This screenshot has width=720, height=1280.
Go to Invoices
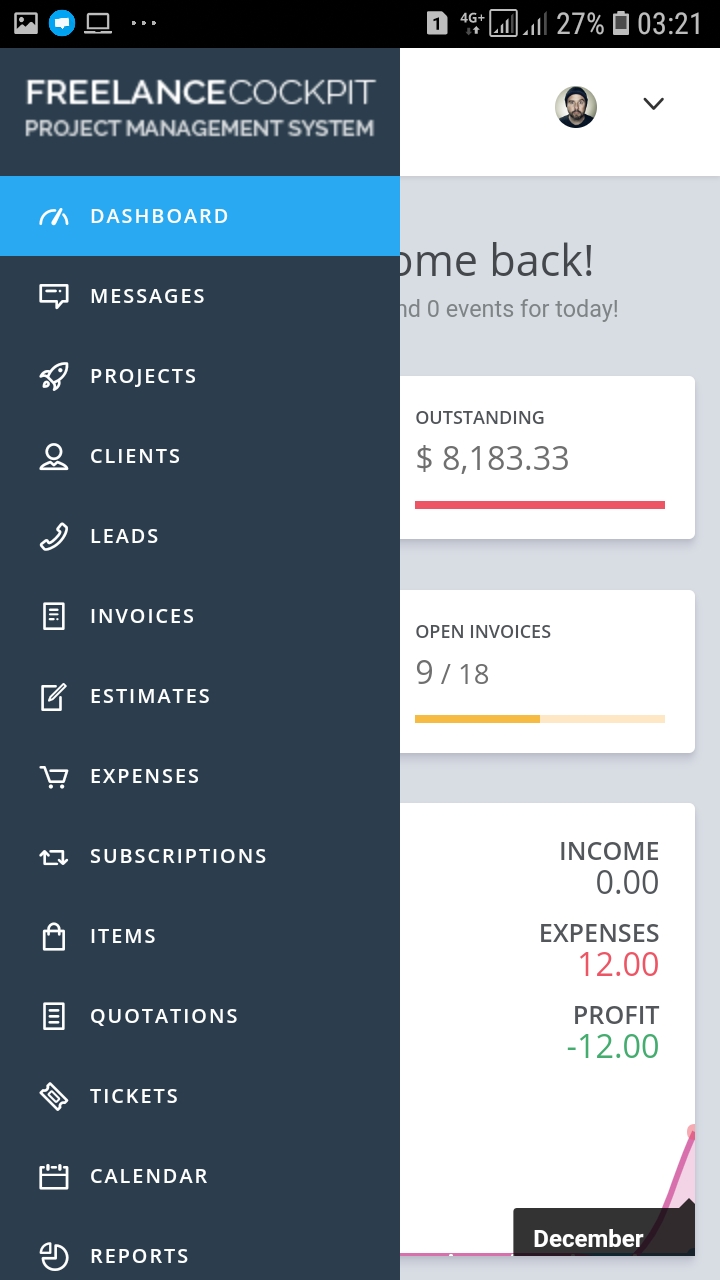pyautogui.click(x=142, y=616)
